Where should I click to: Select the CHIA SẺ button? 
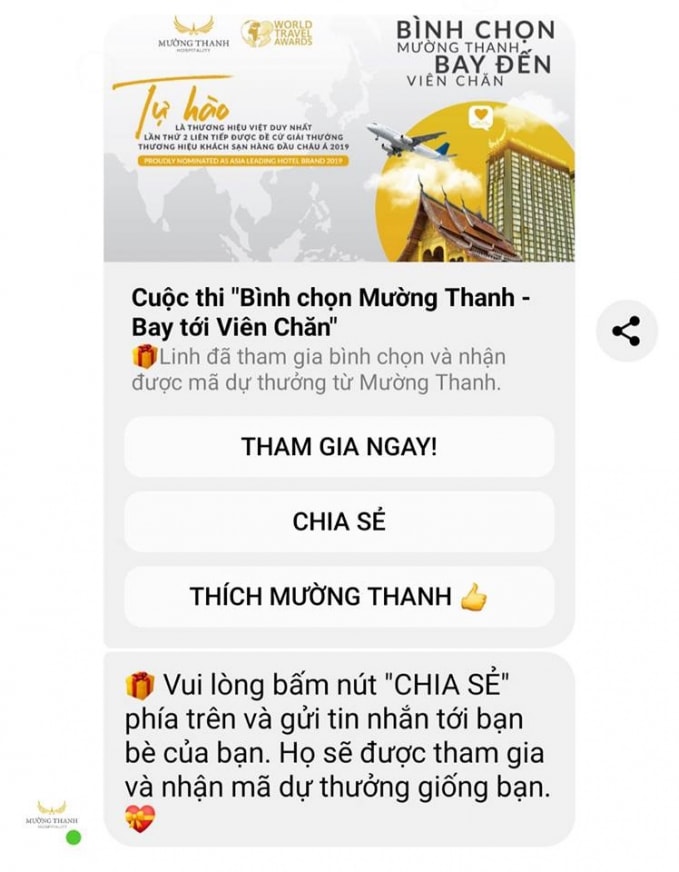click(x=339, y=521)
